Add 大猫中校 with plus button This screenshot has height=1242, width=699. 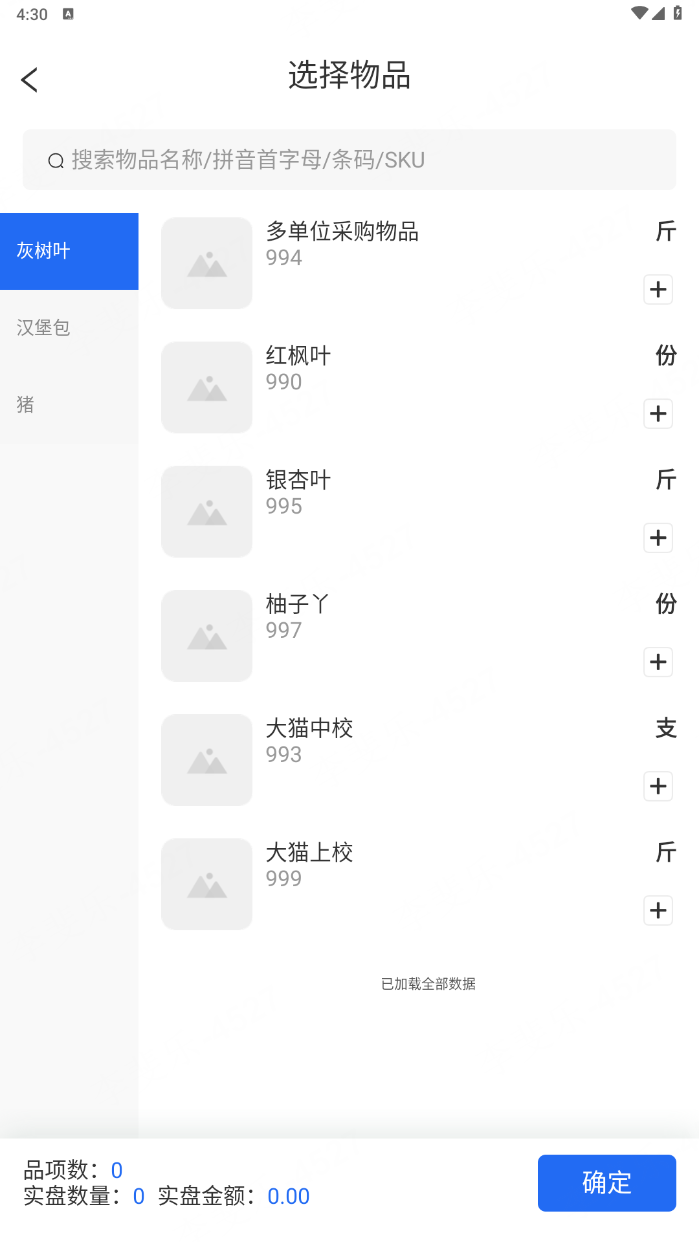tap(658, 786)
